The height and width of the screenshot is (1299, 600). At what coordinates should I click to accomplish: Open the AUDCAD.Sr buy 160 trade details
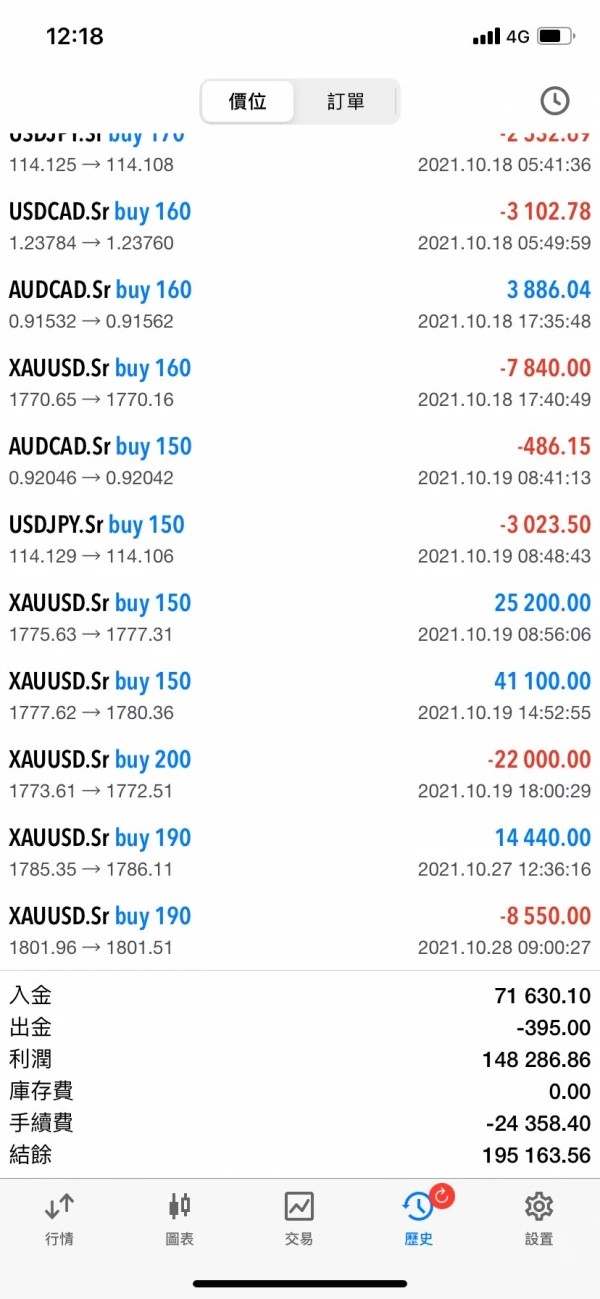(x=300, y=304)
